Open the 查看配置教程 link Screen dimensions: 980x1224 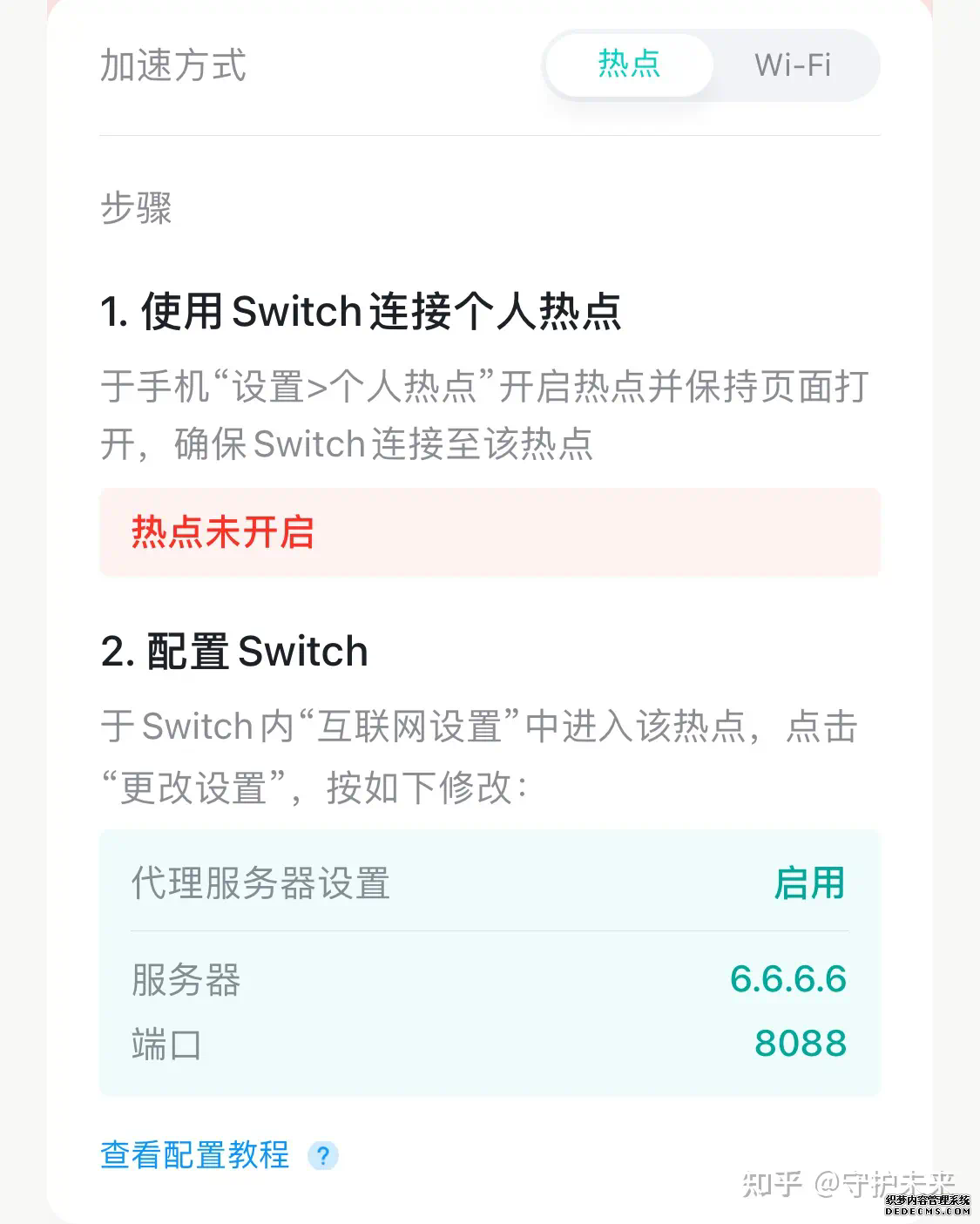pyautogui.click(x=195, y=1155)
